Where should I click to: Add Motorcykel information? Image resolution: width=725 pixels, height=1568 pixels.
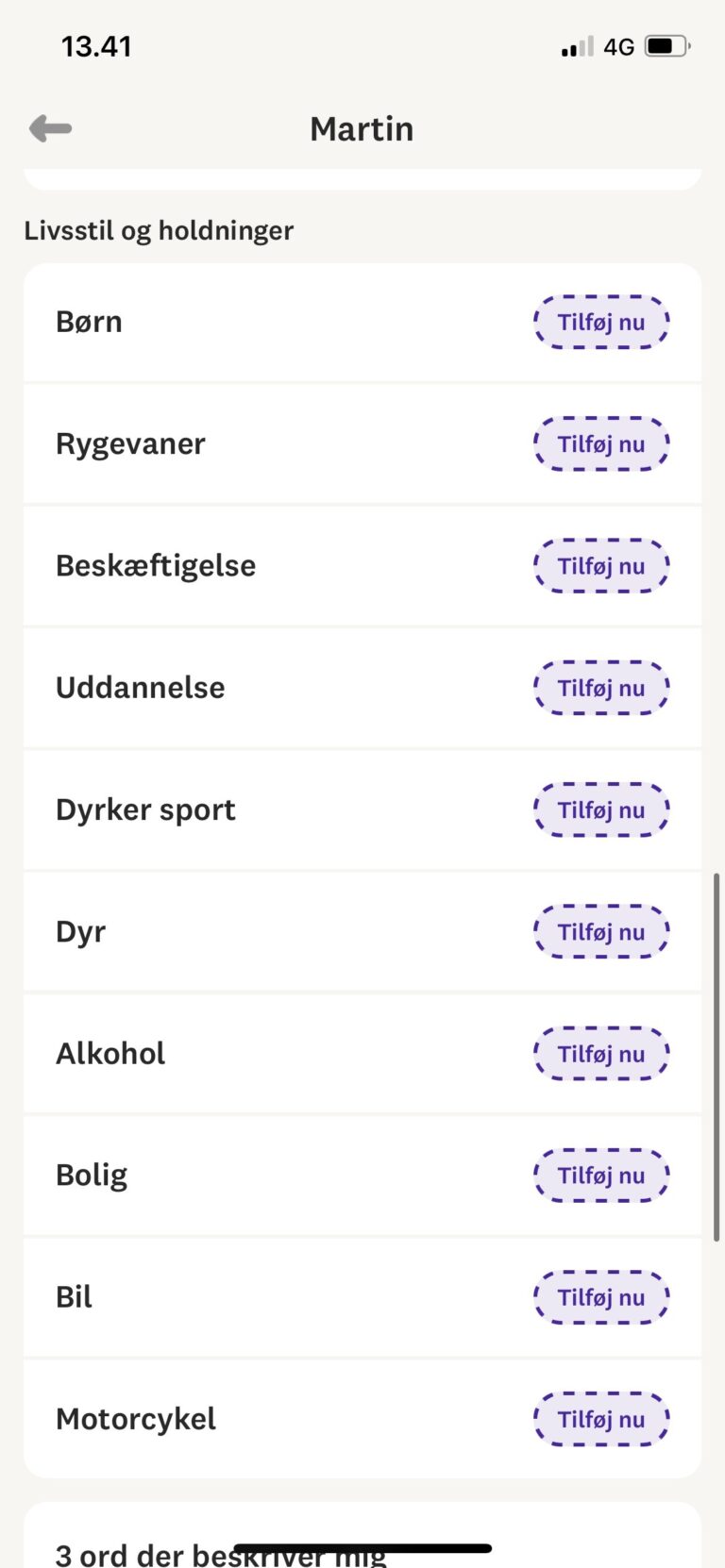601,1419
